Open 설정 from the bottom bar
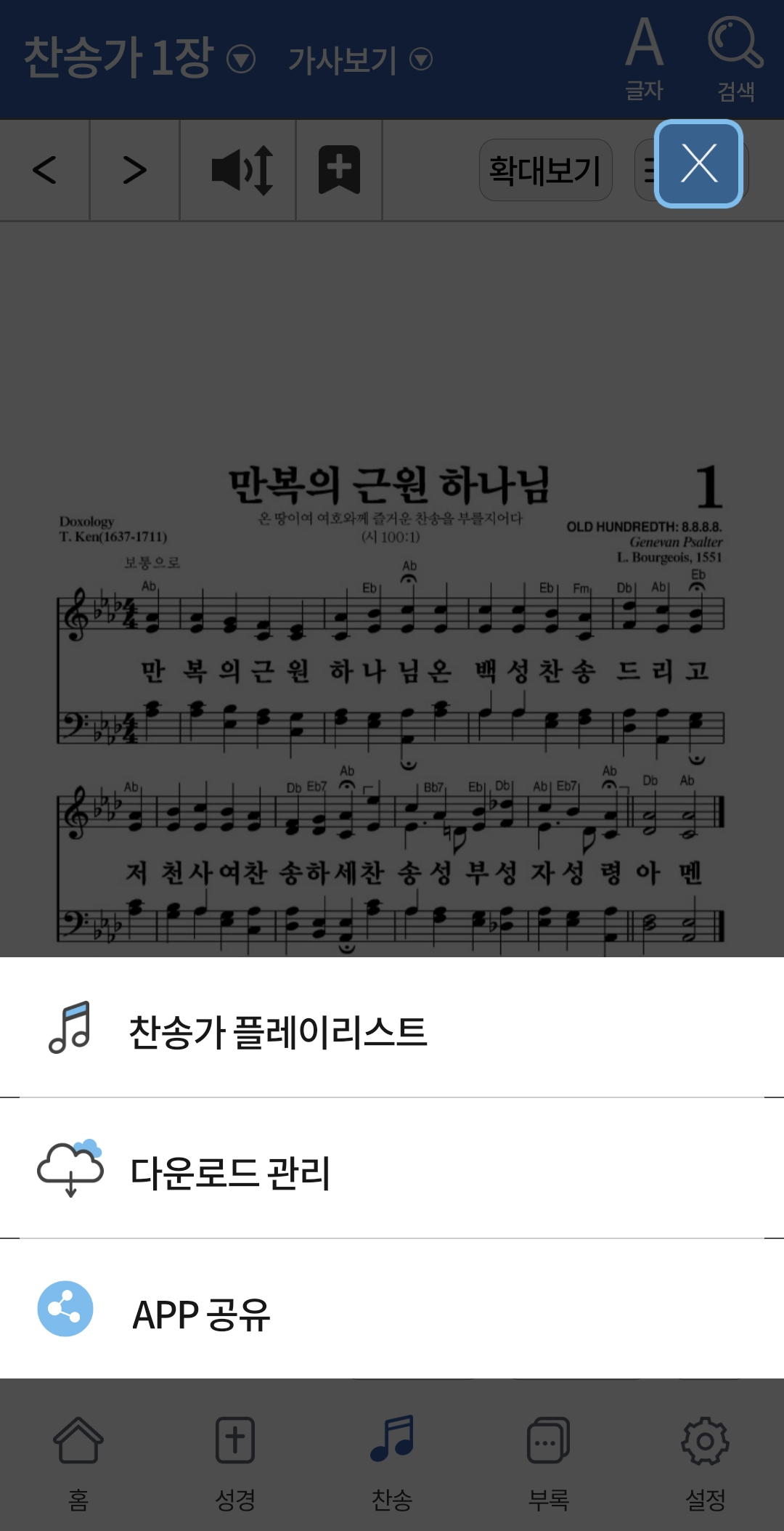The width and height of the screenshot is (784, 1531). click(x=706, y=1460)
